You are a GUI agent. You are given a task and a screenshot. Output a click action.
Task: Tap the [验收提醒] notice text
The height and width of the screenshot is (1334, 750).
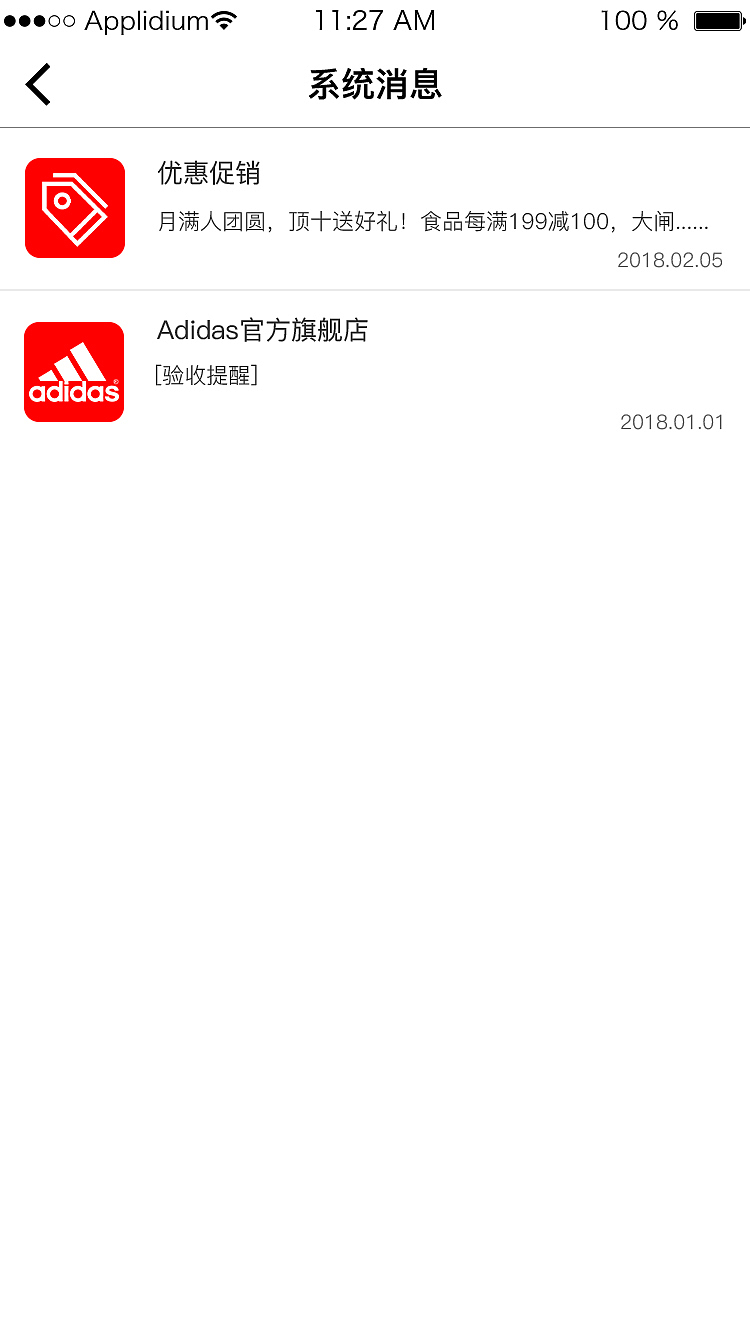[206, 376]
